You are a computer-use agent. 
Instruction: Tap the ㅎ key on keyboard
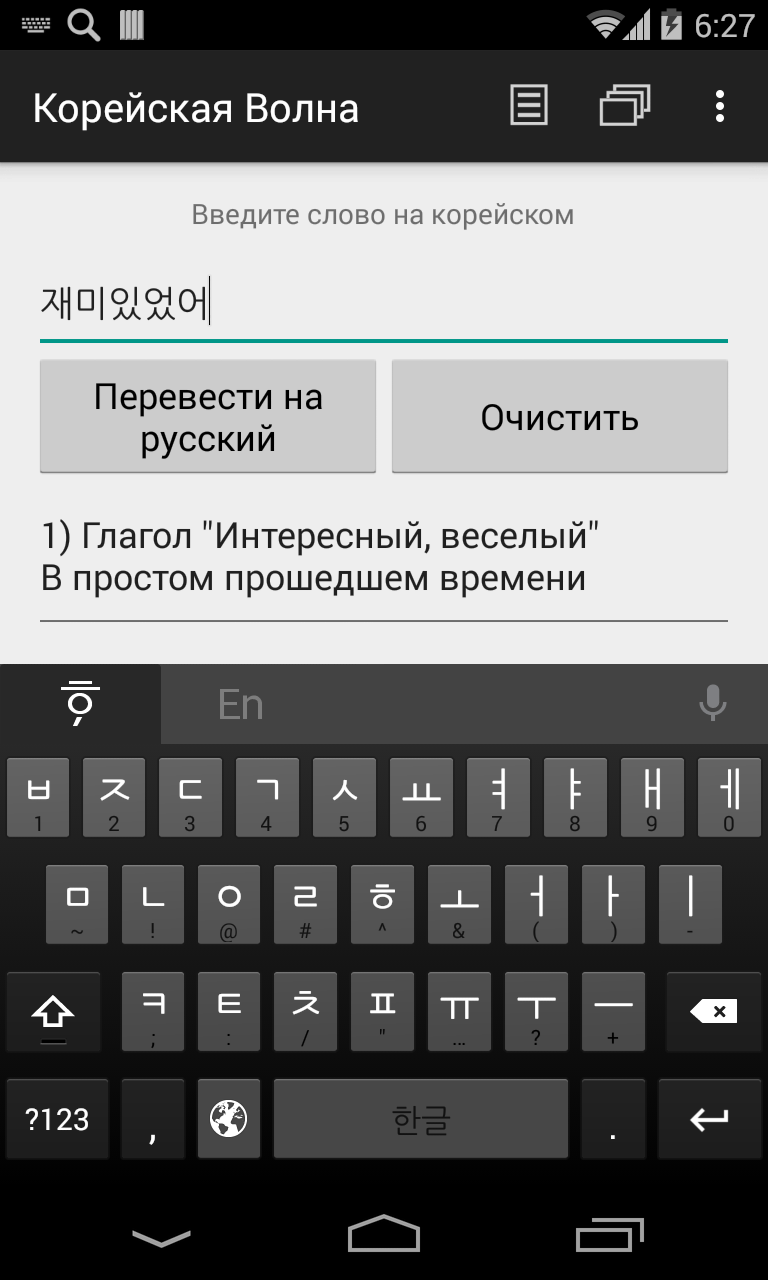click(x=382, y=905)
